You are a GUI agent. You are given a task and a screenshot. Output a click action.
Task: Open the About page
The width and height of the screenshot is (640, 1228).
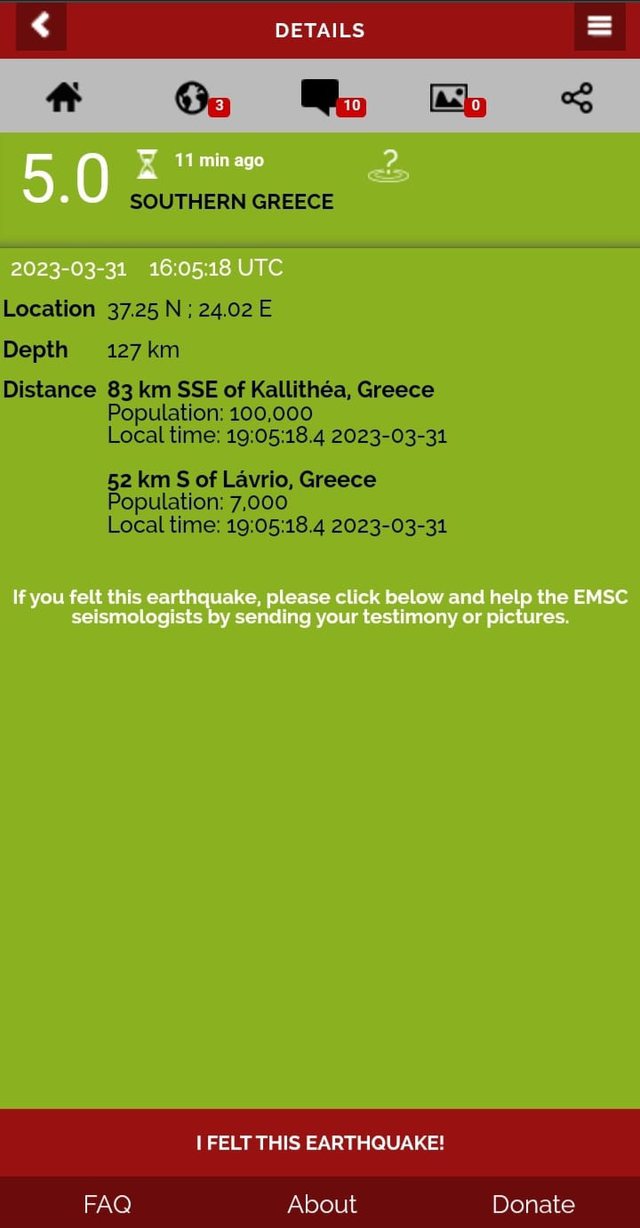click(x=322, y=1204)
